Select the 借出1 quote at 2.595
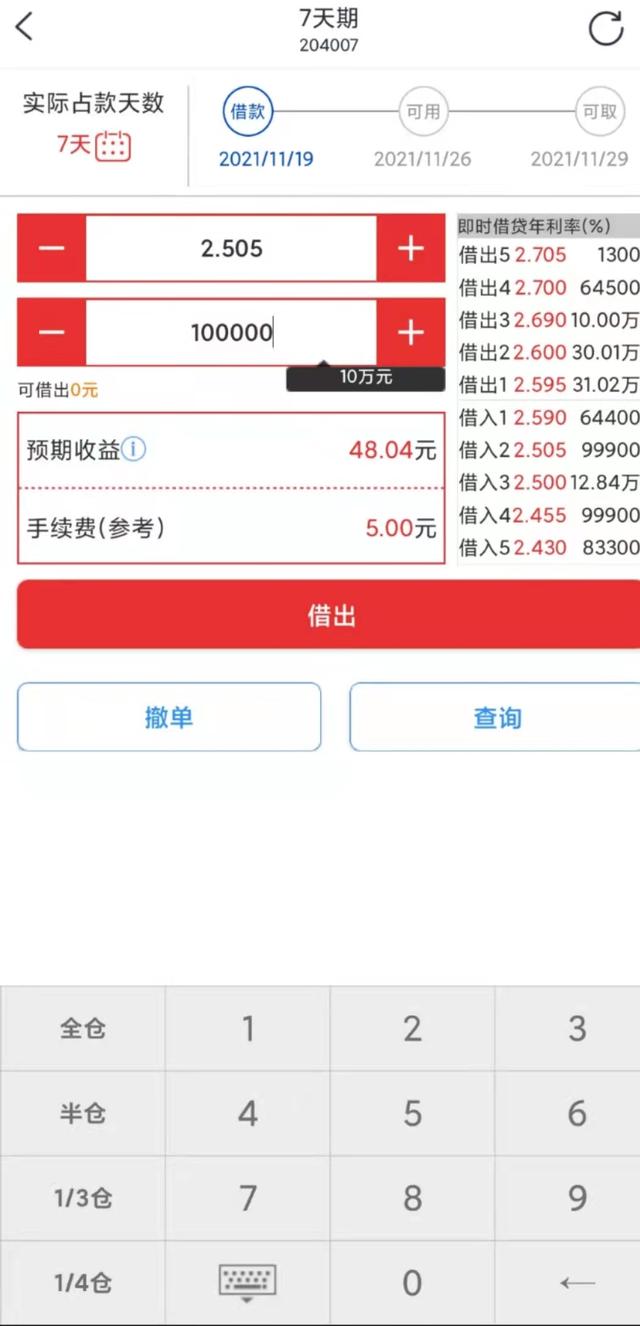Viewport: 640px width, 1326px height. pos(547,385)
